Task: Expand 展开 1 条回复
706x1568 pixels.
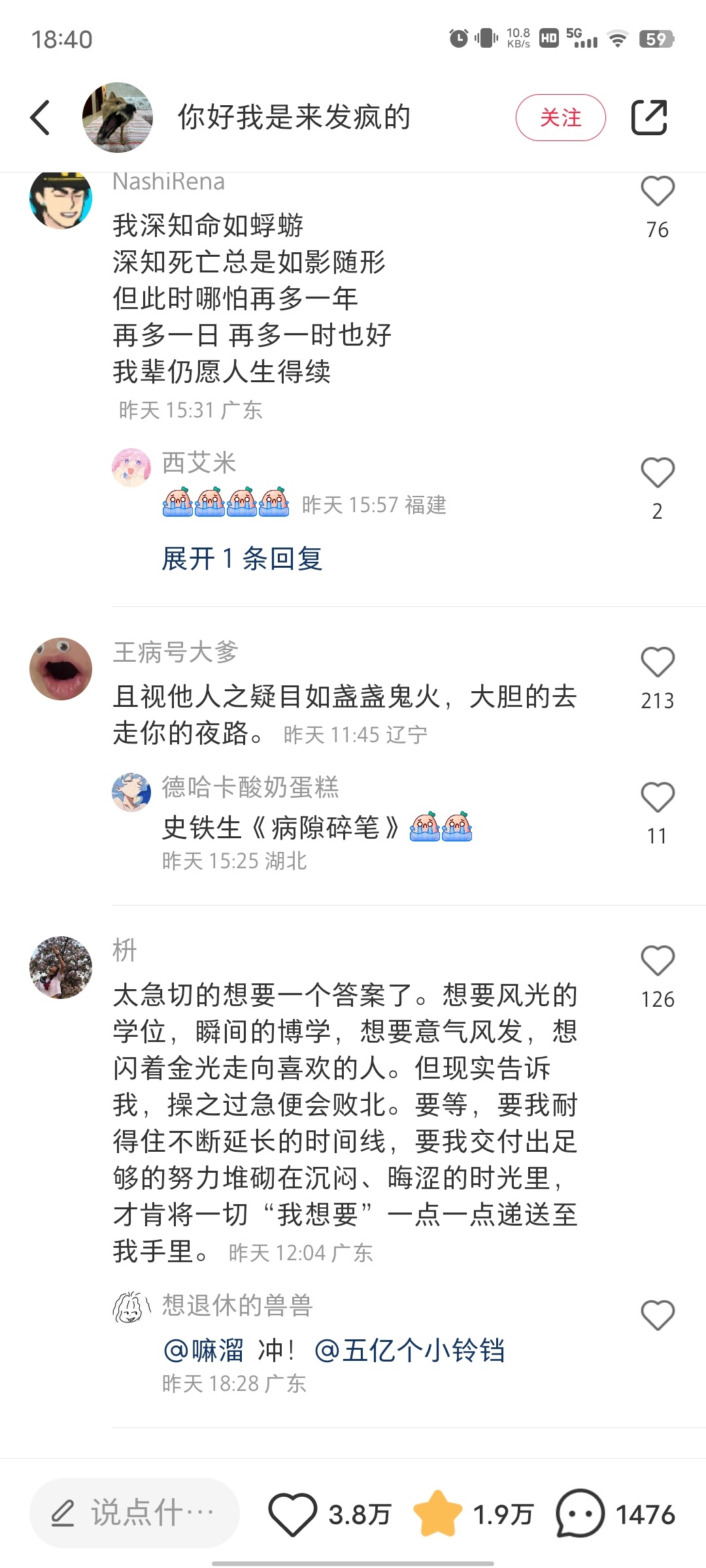Action: point(242,559)
